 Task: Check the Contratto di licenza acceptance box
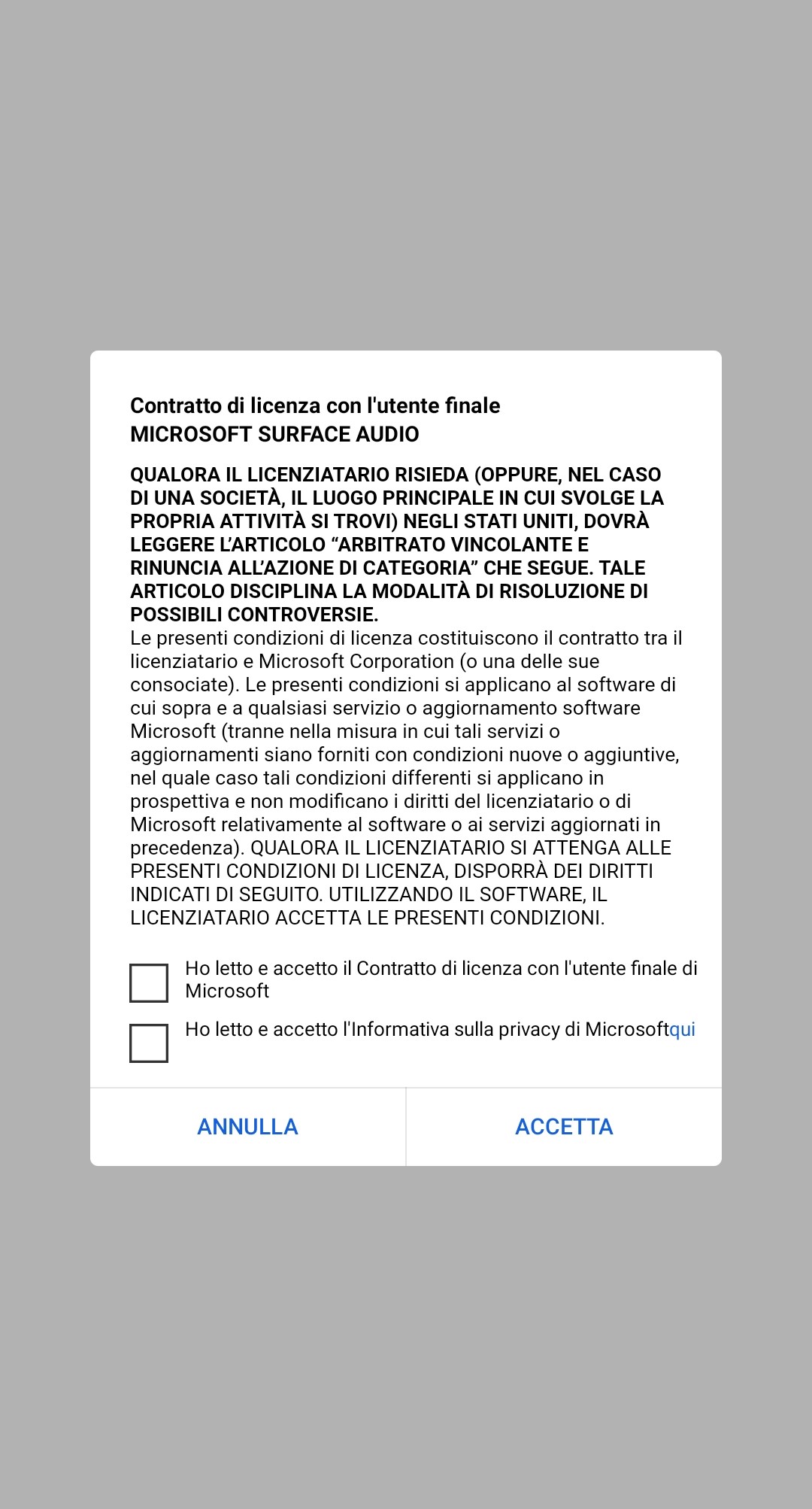(149, 983)
